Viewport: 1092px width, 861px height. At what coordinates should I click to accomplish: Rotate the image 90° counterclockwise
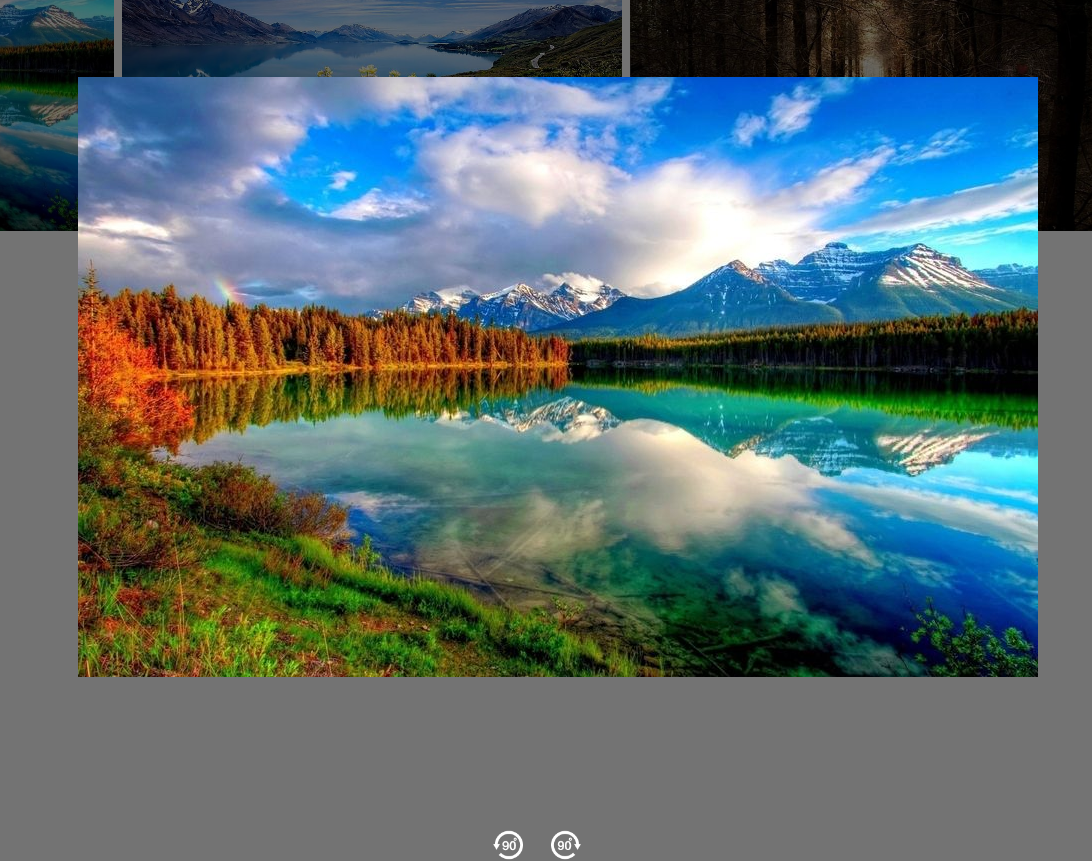[508, 845]
